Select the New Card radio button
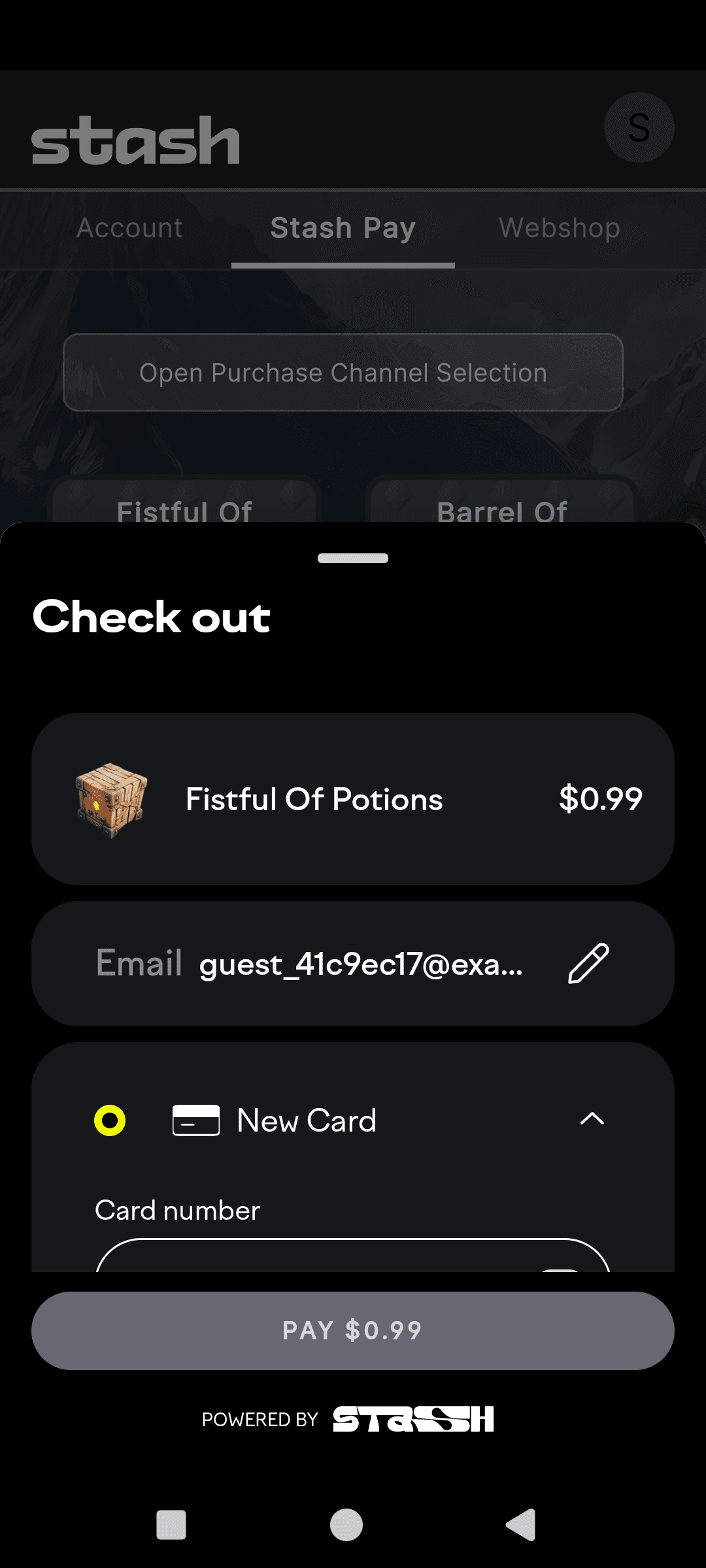706x1568 pixels. [110, 1120]
